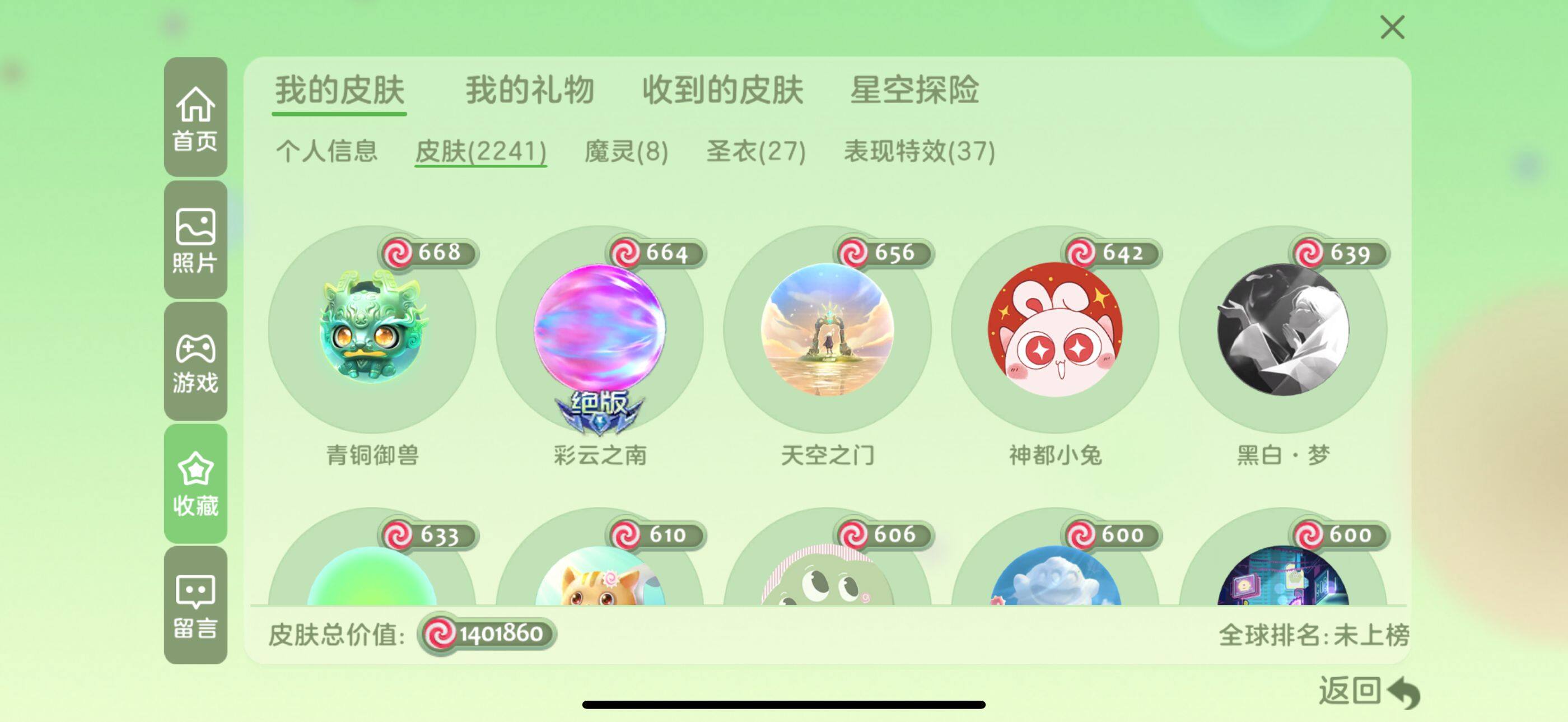
Task: Select the 表现特效(37) sub-tab
Action: click(x=919, y=151)
